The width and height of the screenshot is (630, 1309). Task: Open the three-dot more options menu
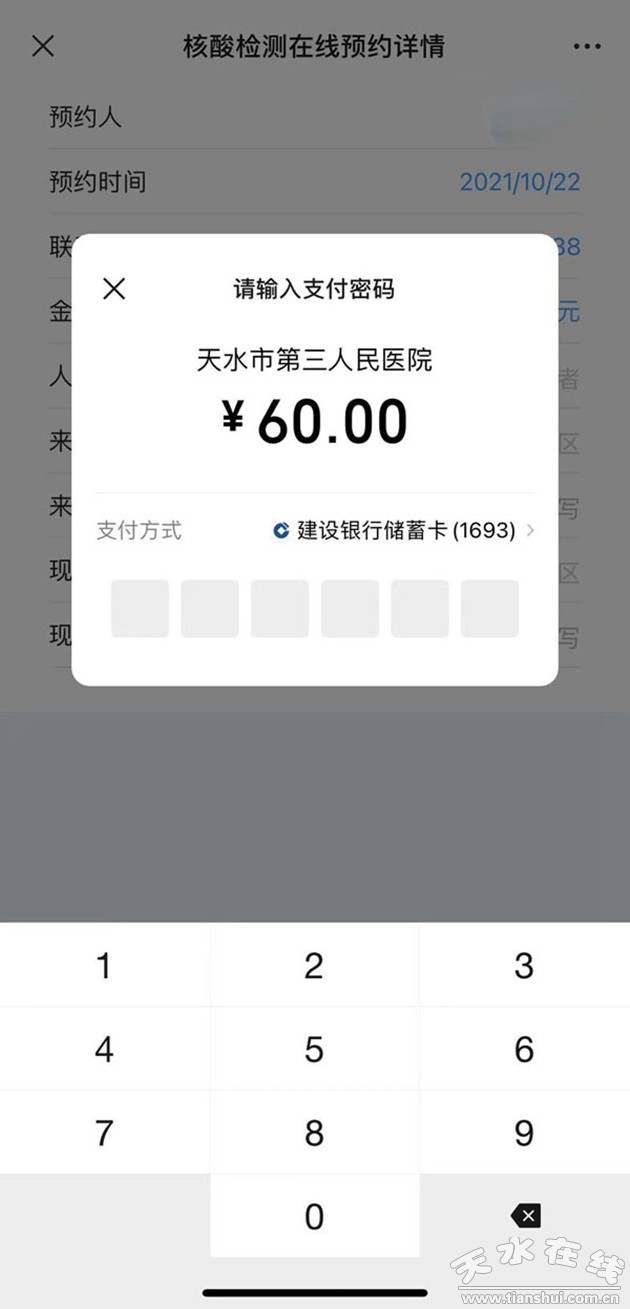click(587, 46)
